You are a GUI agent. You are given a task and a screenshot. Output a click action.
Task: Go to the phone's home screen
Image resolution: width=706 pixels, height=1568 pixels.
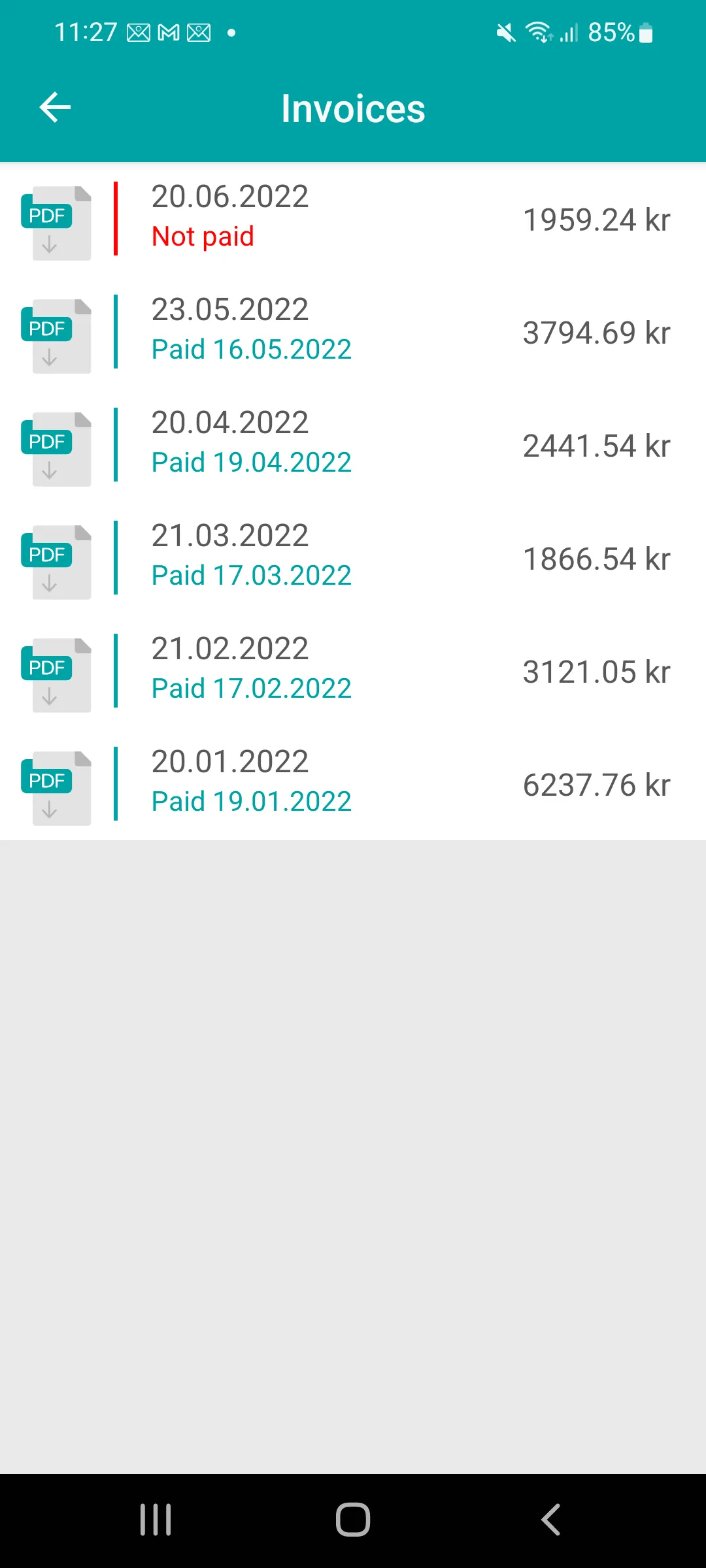[x=353, y=1519]
